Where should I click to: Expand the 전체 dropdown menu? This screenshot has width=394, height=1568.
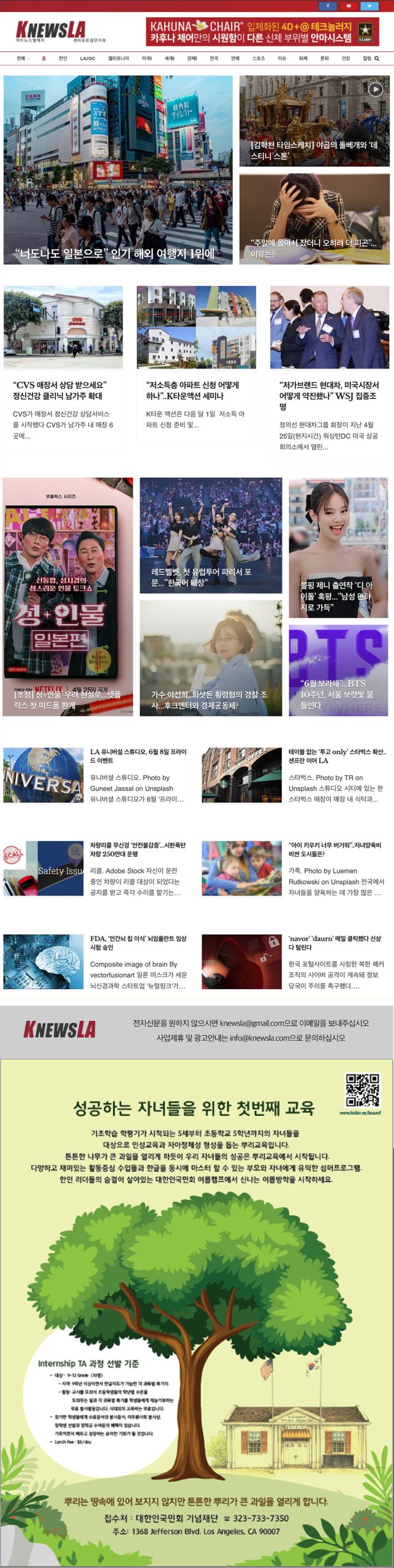tap(23, 58)
